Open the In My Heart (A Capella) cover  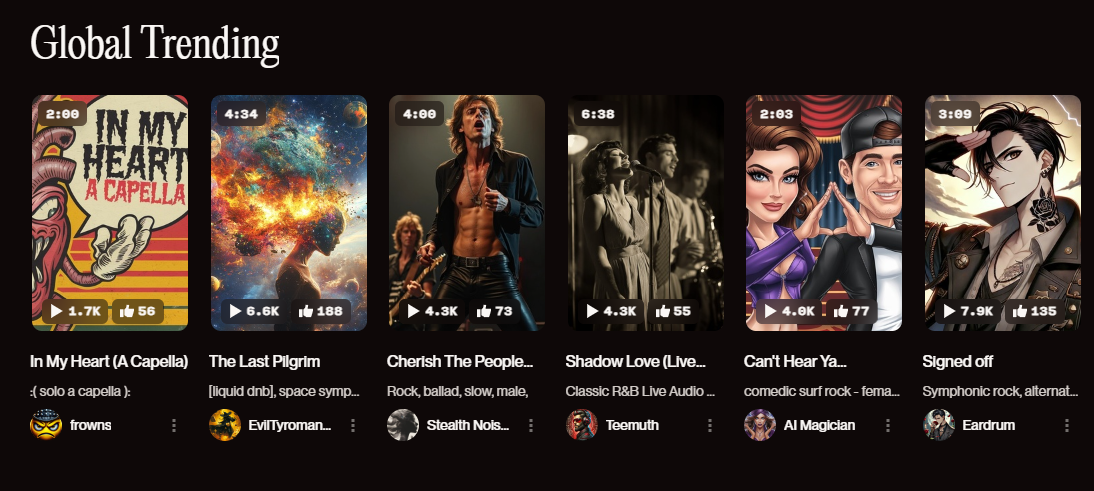pyautogui.click(x=110, y=200)
